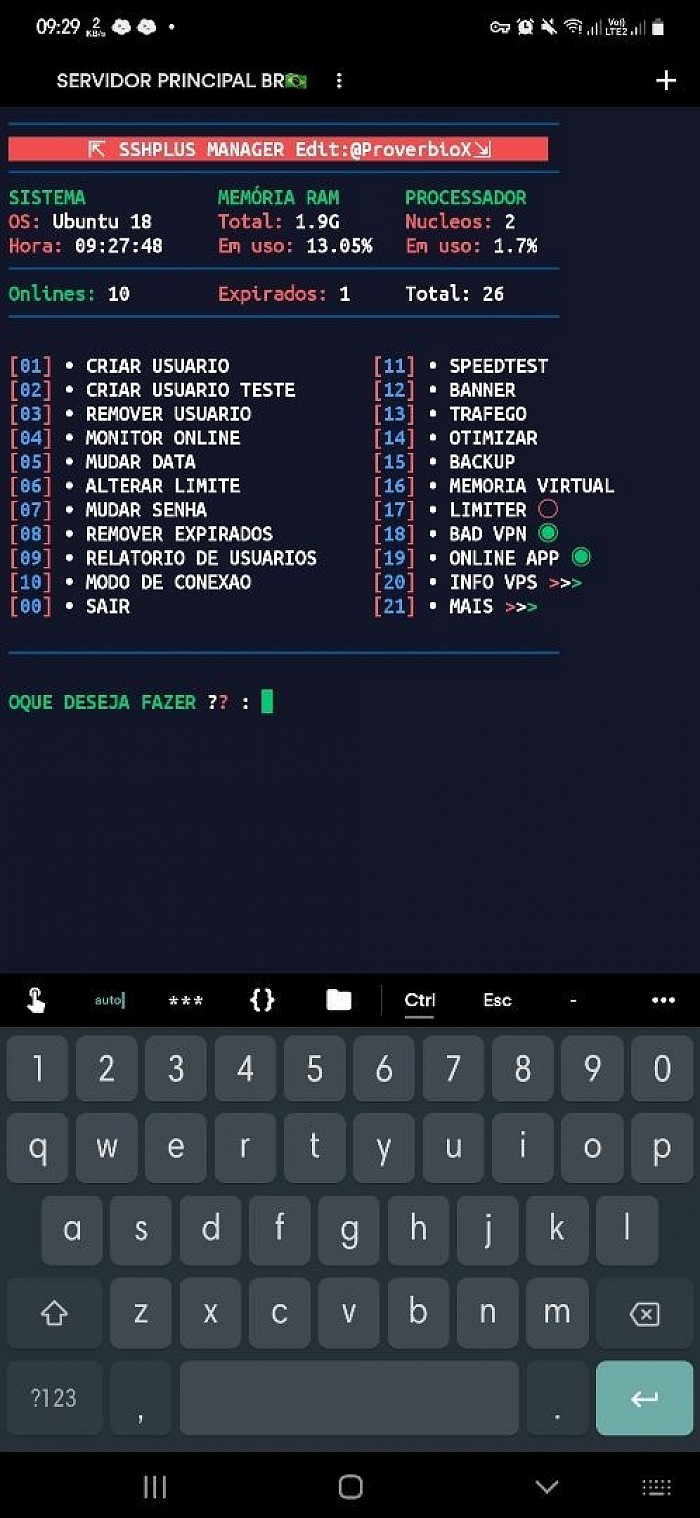Screen dimensions: 700x1518
Task: Open the folder file browser icon
Action: tap(339, 1000)
